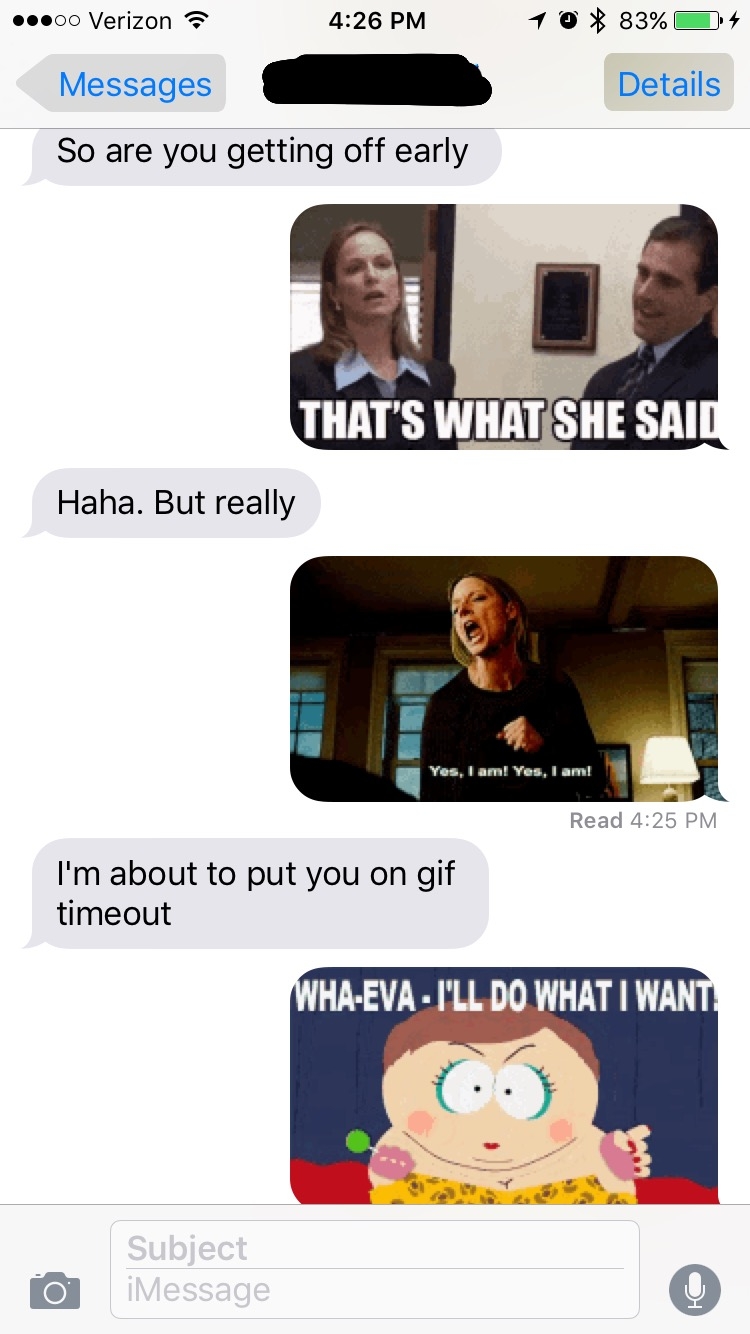
Task: Go back to the Messages list
Action: (x=122, y=84)
